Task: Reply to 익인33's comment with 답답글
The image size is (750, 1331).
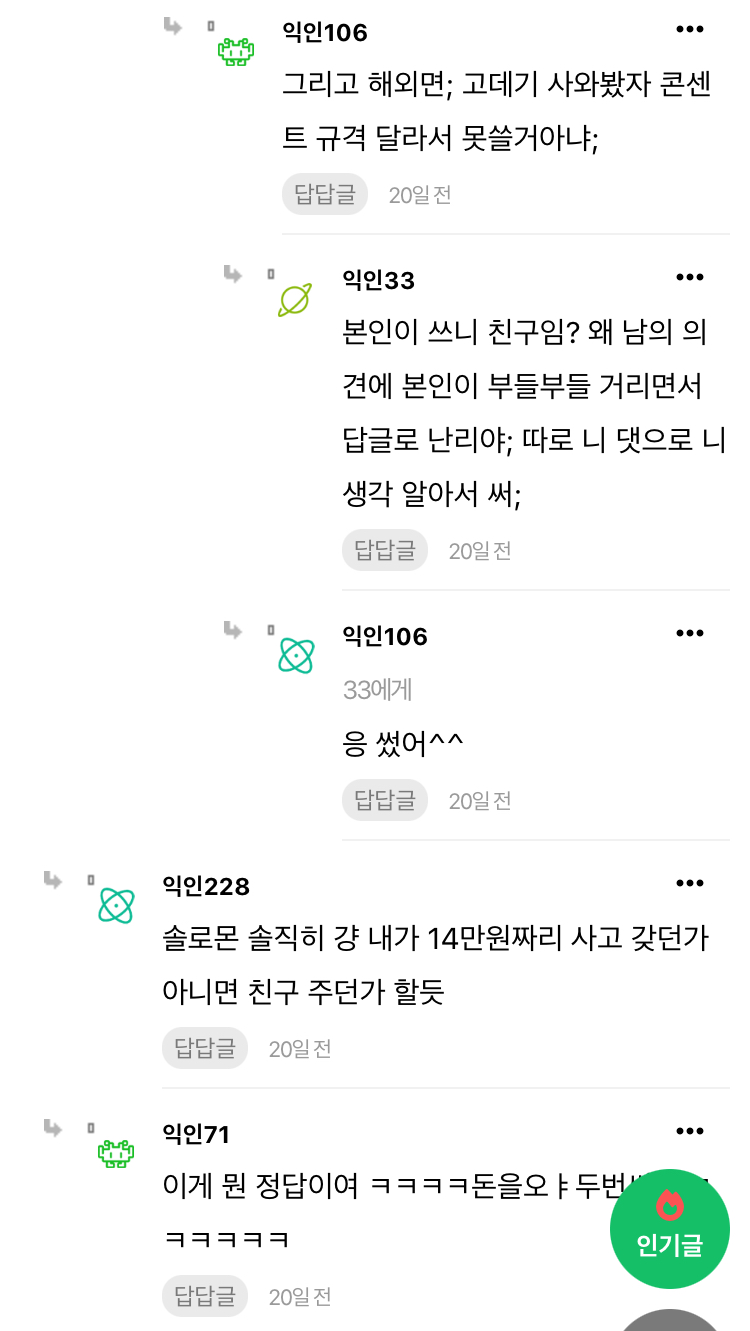Action: click(385, 550)
